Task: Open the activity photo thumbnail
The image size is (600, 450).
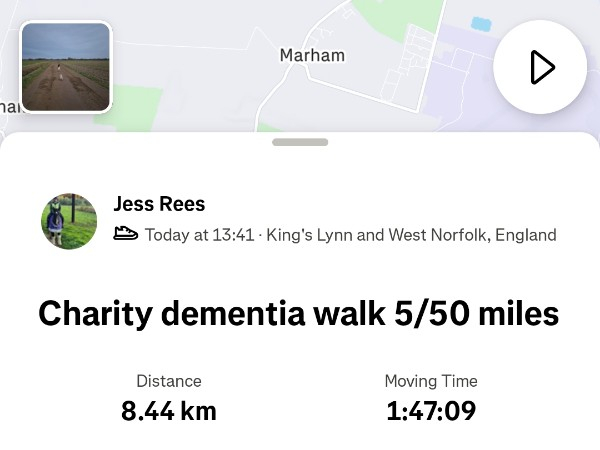Action: (66, 67)
